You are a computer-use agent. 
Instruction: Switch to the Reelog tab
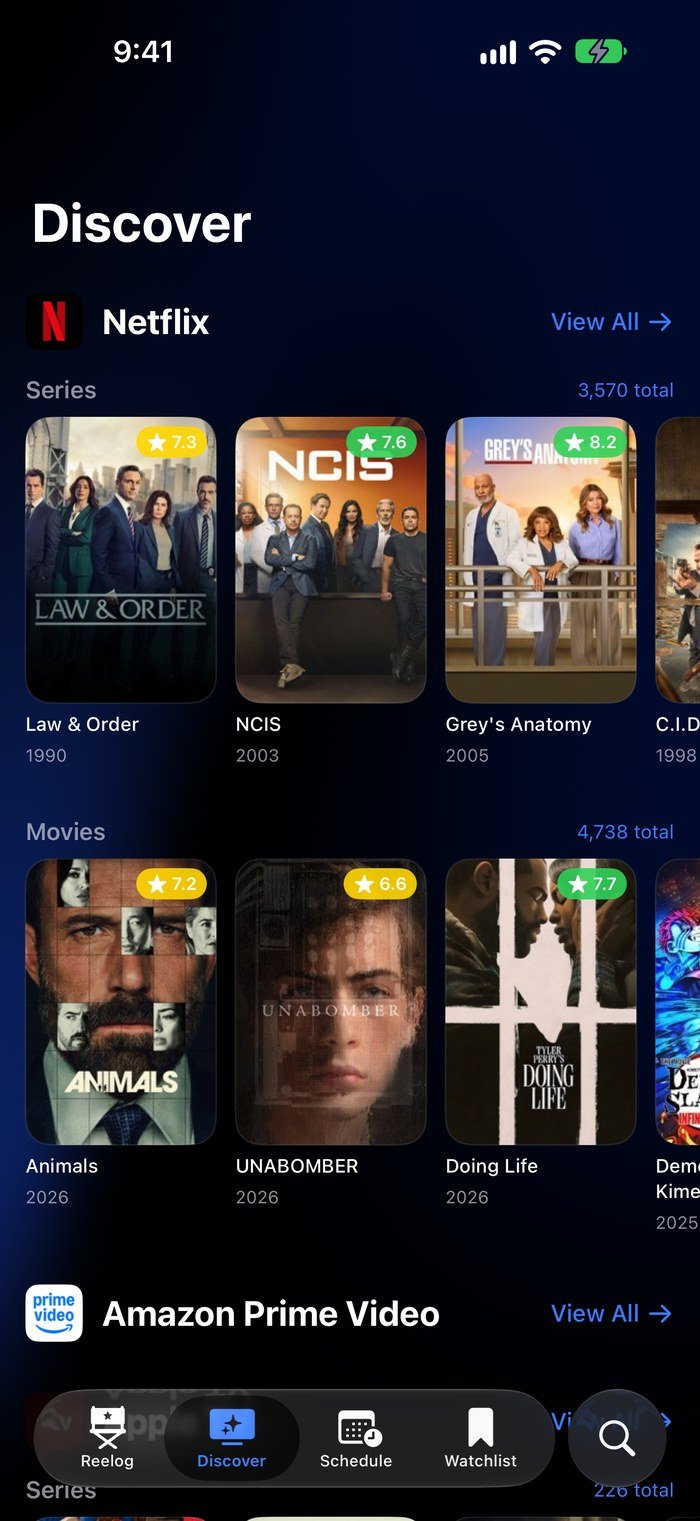point(107,1438)
